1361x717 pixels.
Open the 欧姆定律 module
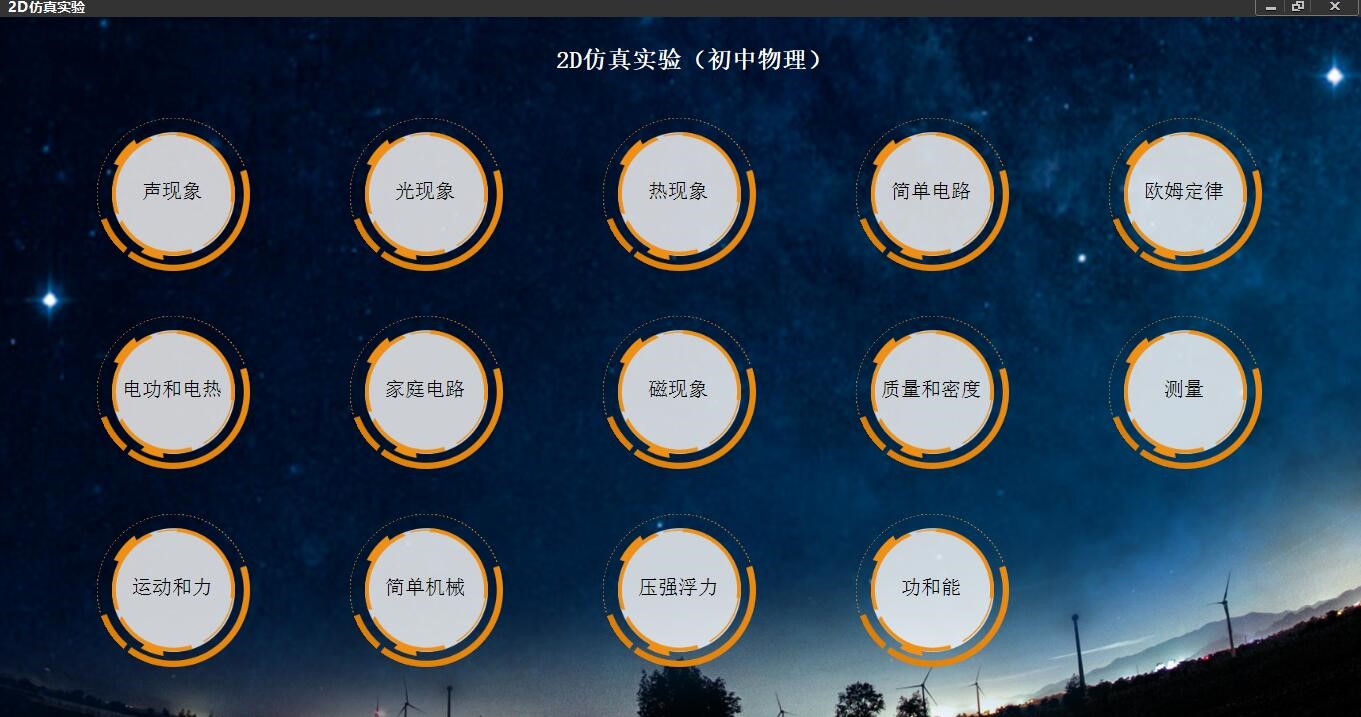[x=1185, y=191]
